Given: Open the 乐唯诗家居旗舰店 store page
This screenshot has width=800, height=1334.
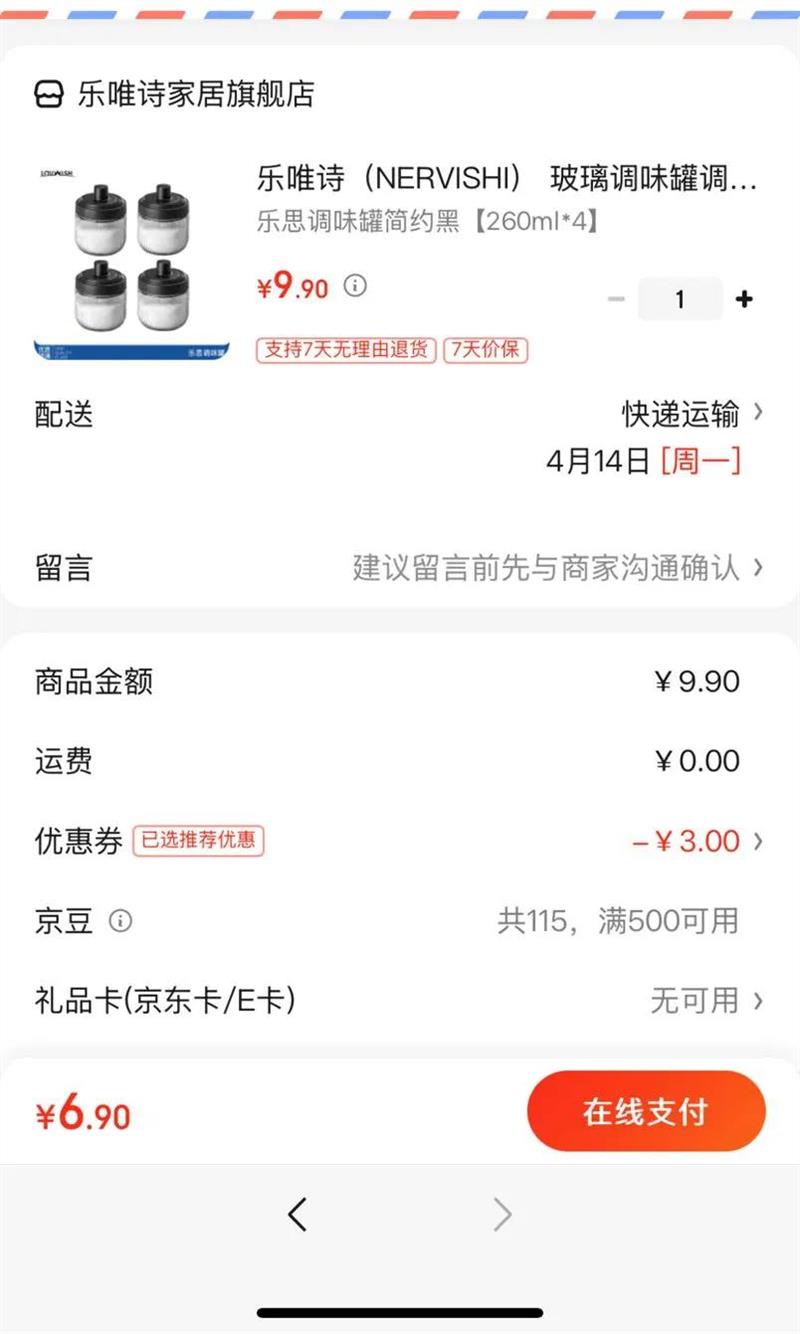Looking at the screenshot, I should click(175, 94).
